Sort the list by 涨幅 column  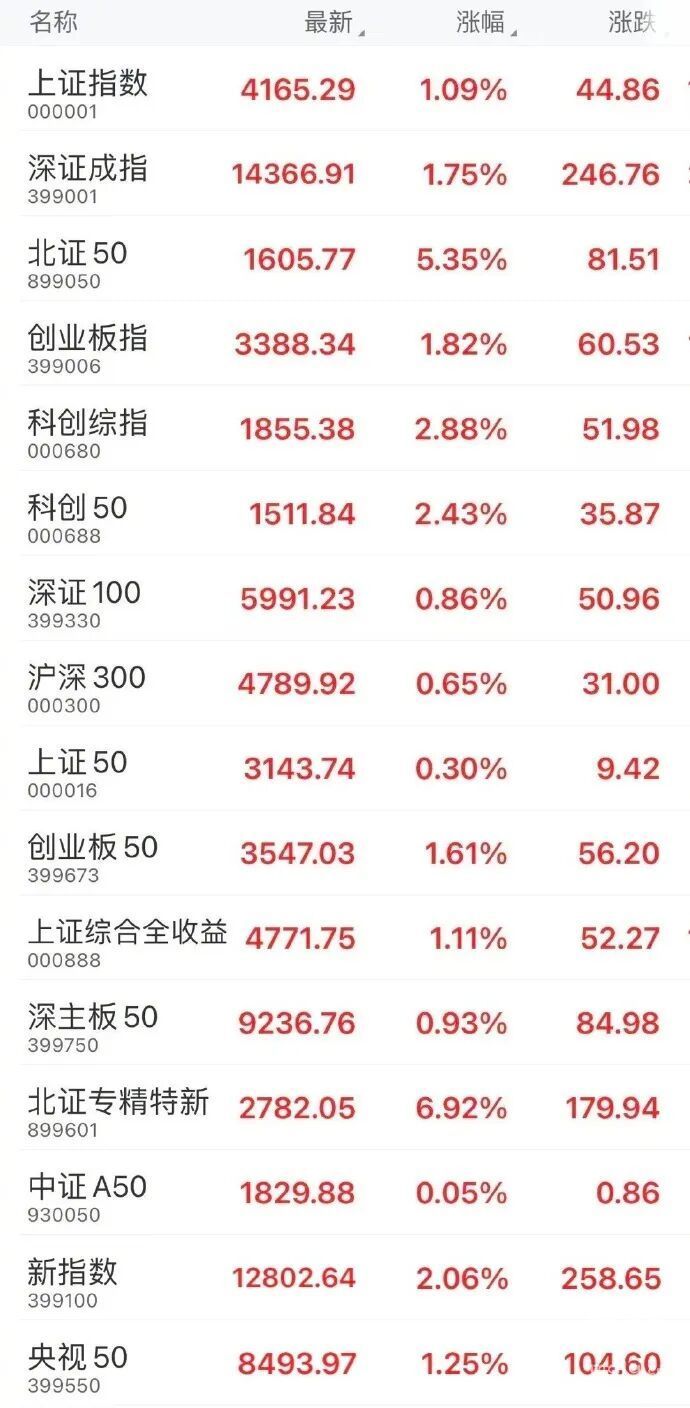483,23
